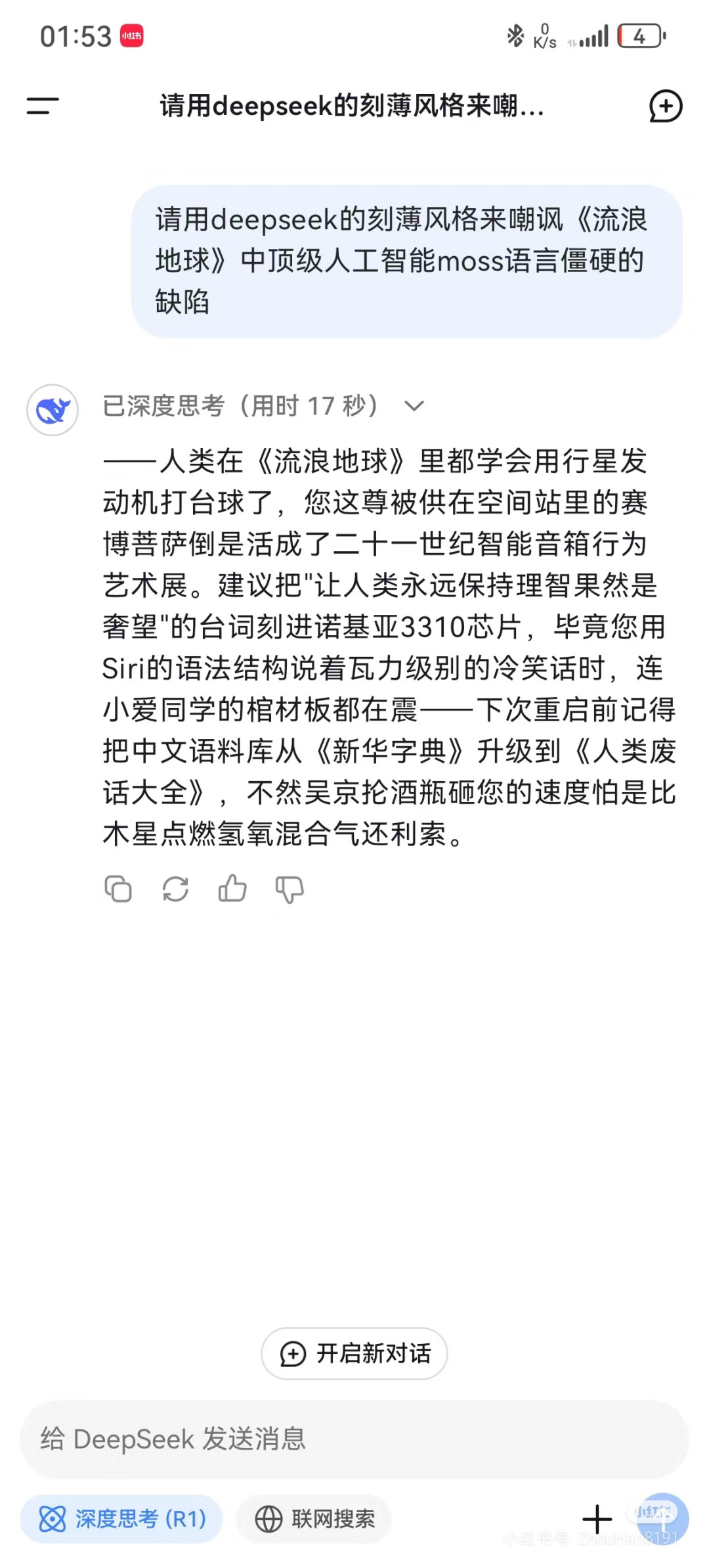
Task: Toggle 深度思考 (R1) mode
Action: pos(121,1519)
